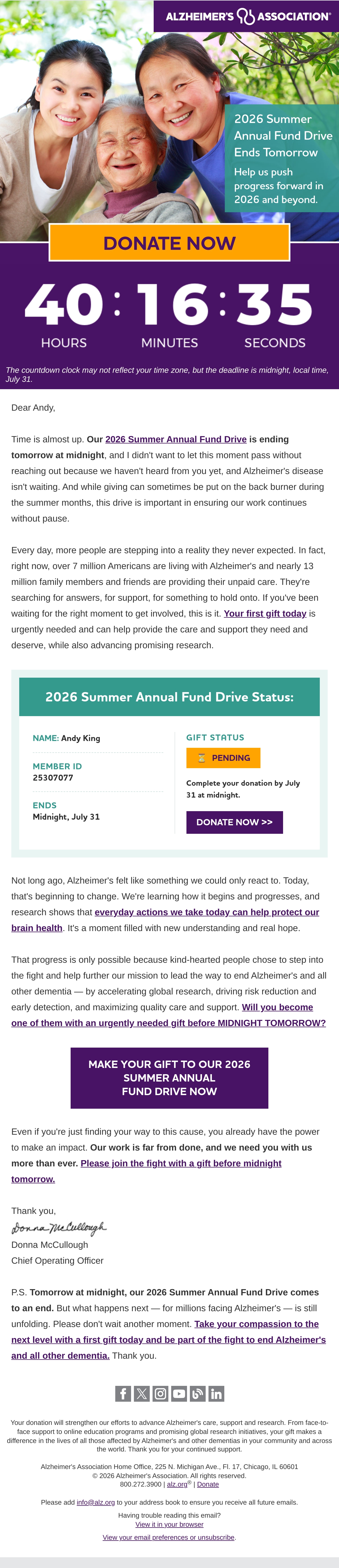339x1568 pixels.
Task: Open the X social icon
Action: click(142, 1393)
